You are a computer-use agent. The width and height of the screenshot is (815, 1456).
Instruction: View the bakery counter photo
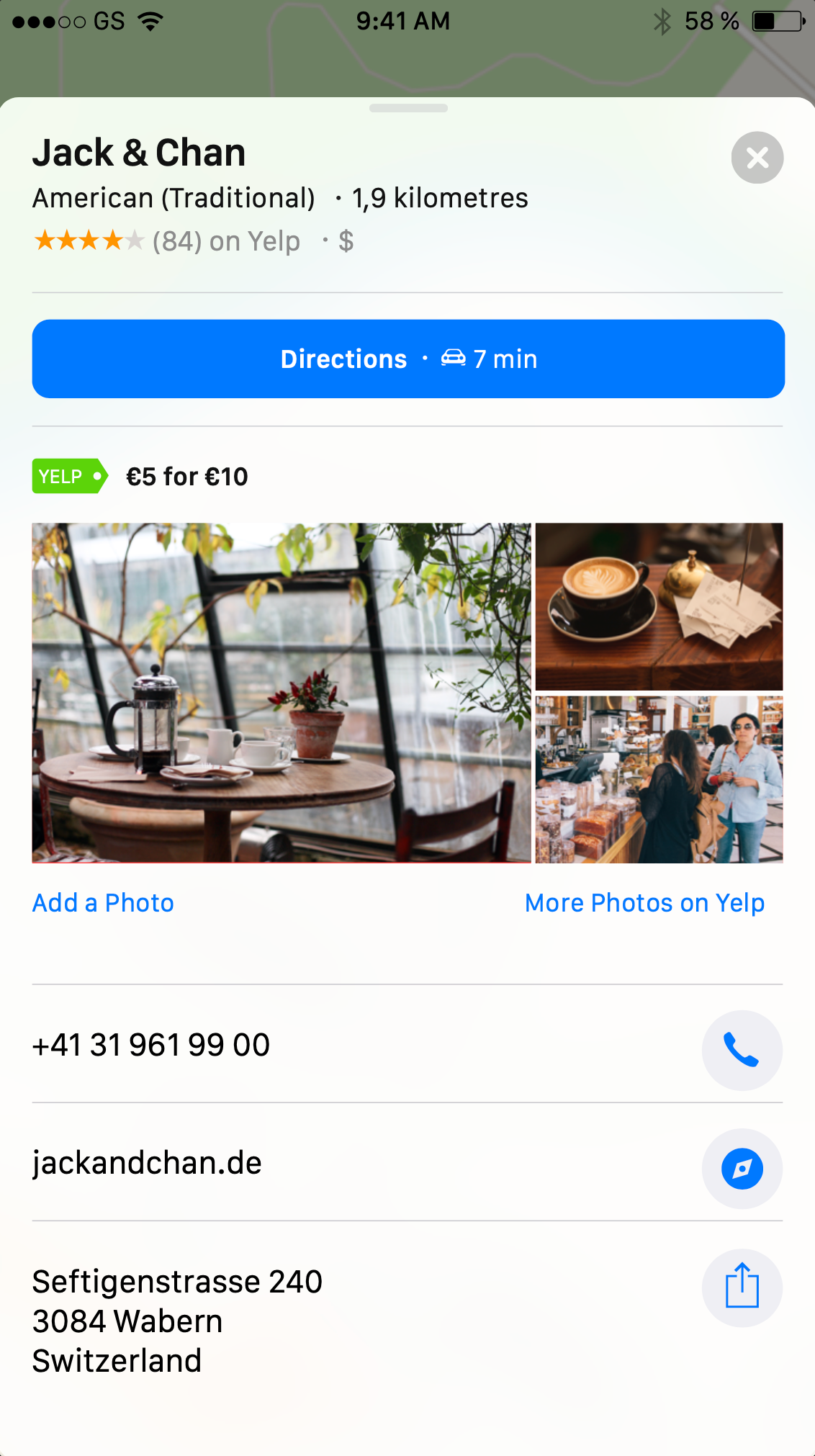pyautogui.click(x=659, y=779)
